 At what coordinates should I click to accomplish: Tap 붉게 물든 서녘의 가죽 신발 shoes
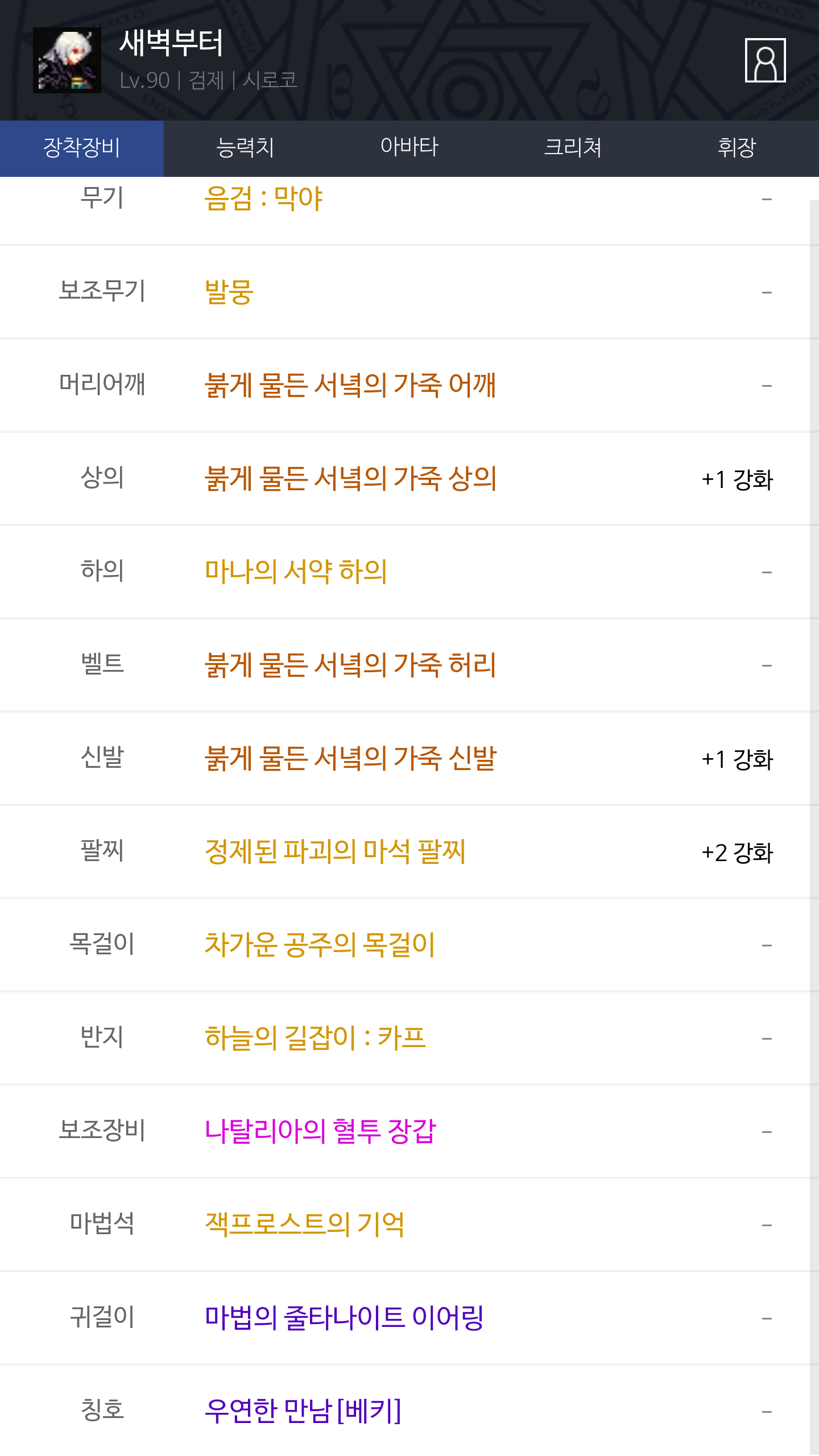350,759
